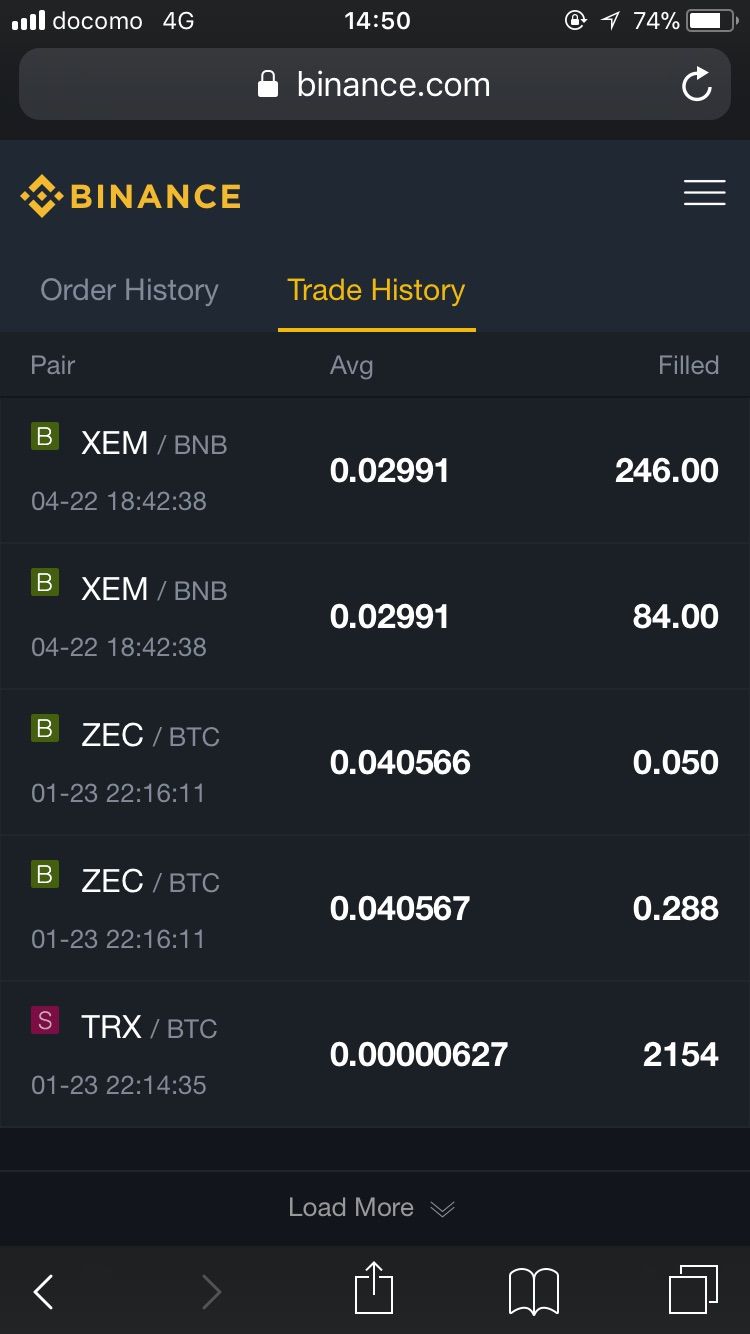The height and width of the screenshot is (1334, 750).
Task: Open Safari bookmarks
Action: 533,1292
